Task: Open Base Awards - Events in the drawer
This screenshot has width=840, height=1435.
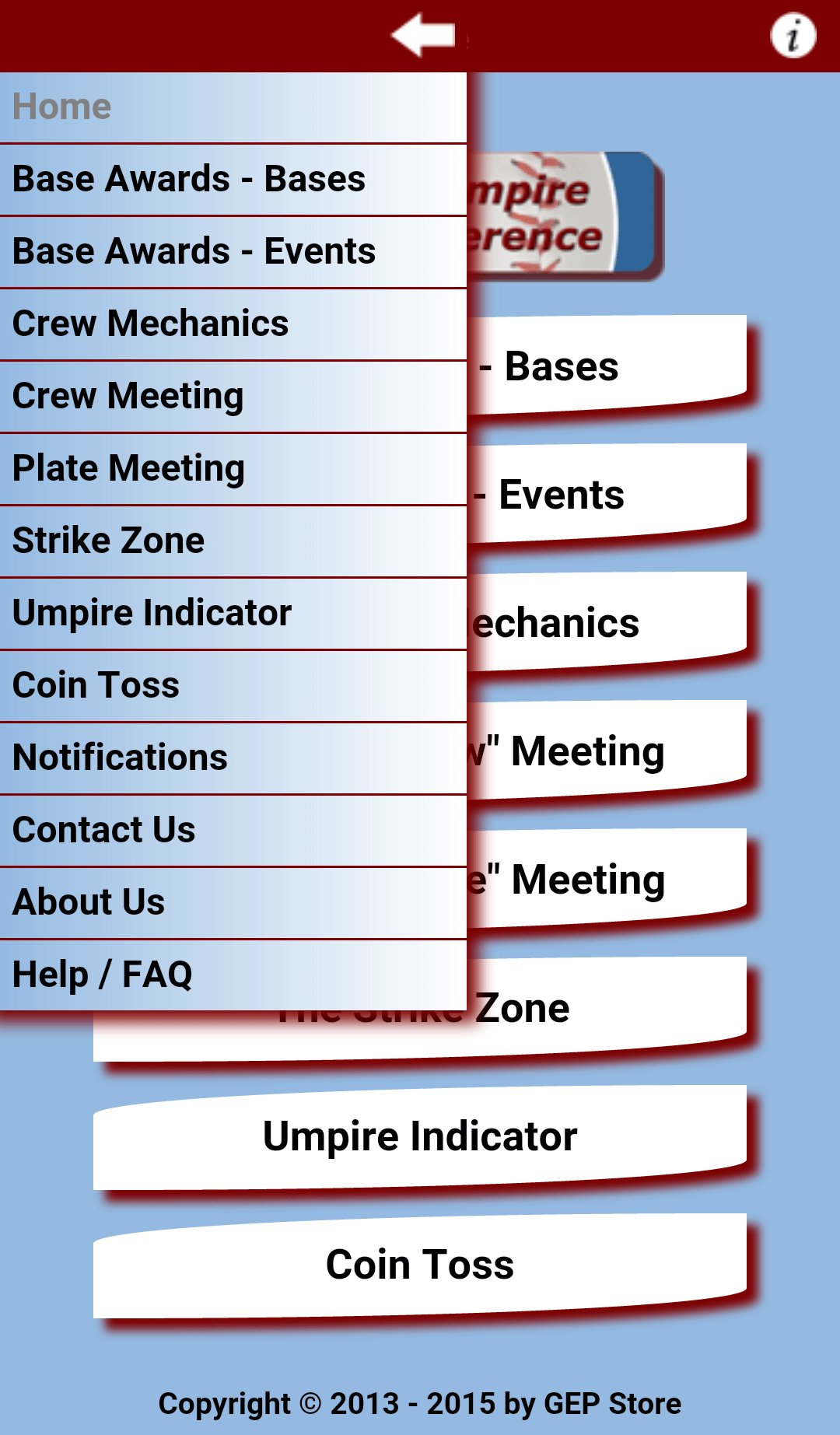Action: click(x=233, y=252)
